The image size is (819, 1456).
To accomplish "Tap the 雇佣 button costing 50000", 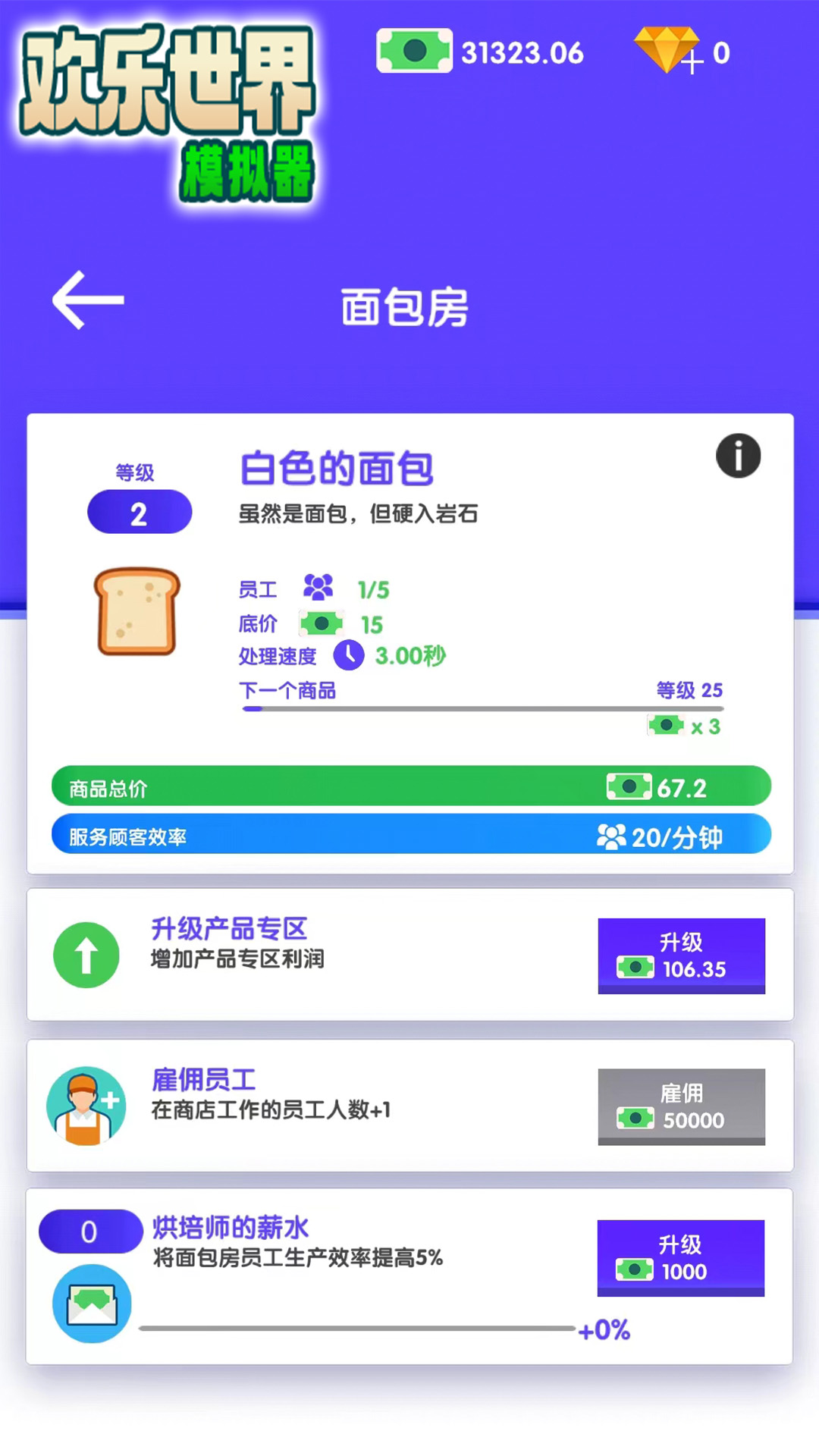I will coord(681,1106).
